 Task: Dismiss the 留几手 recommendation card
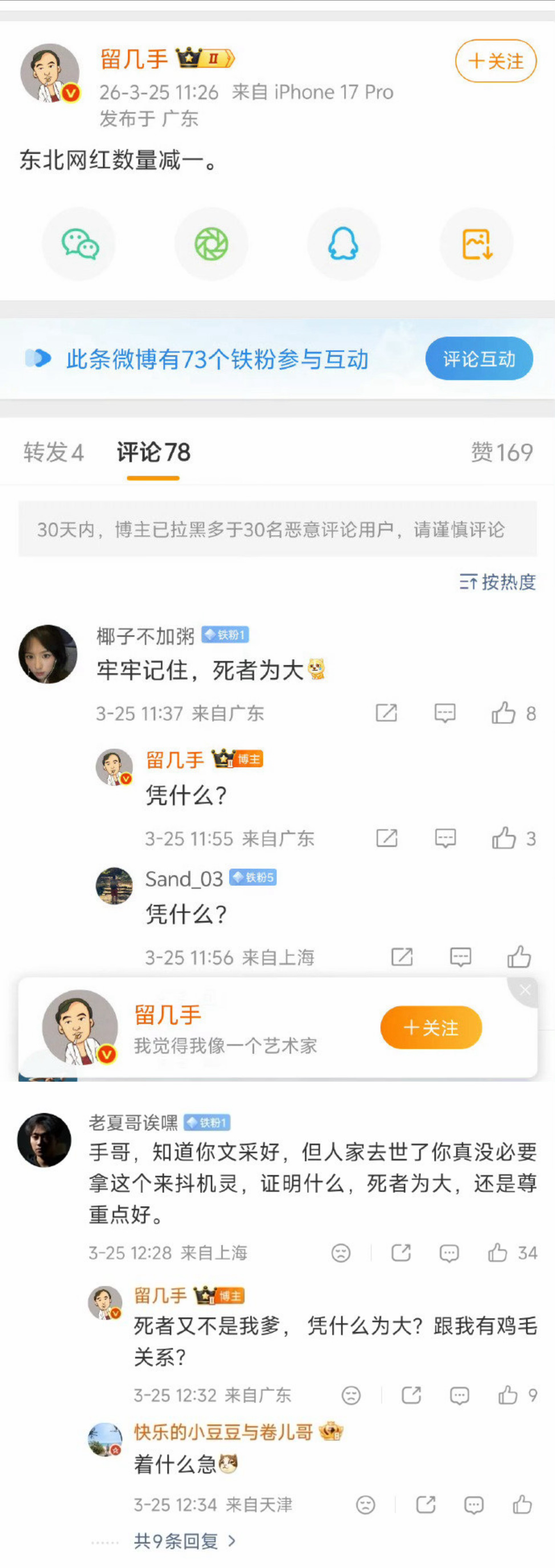pyautogui.click(x=524, y=989)
